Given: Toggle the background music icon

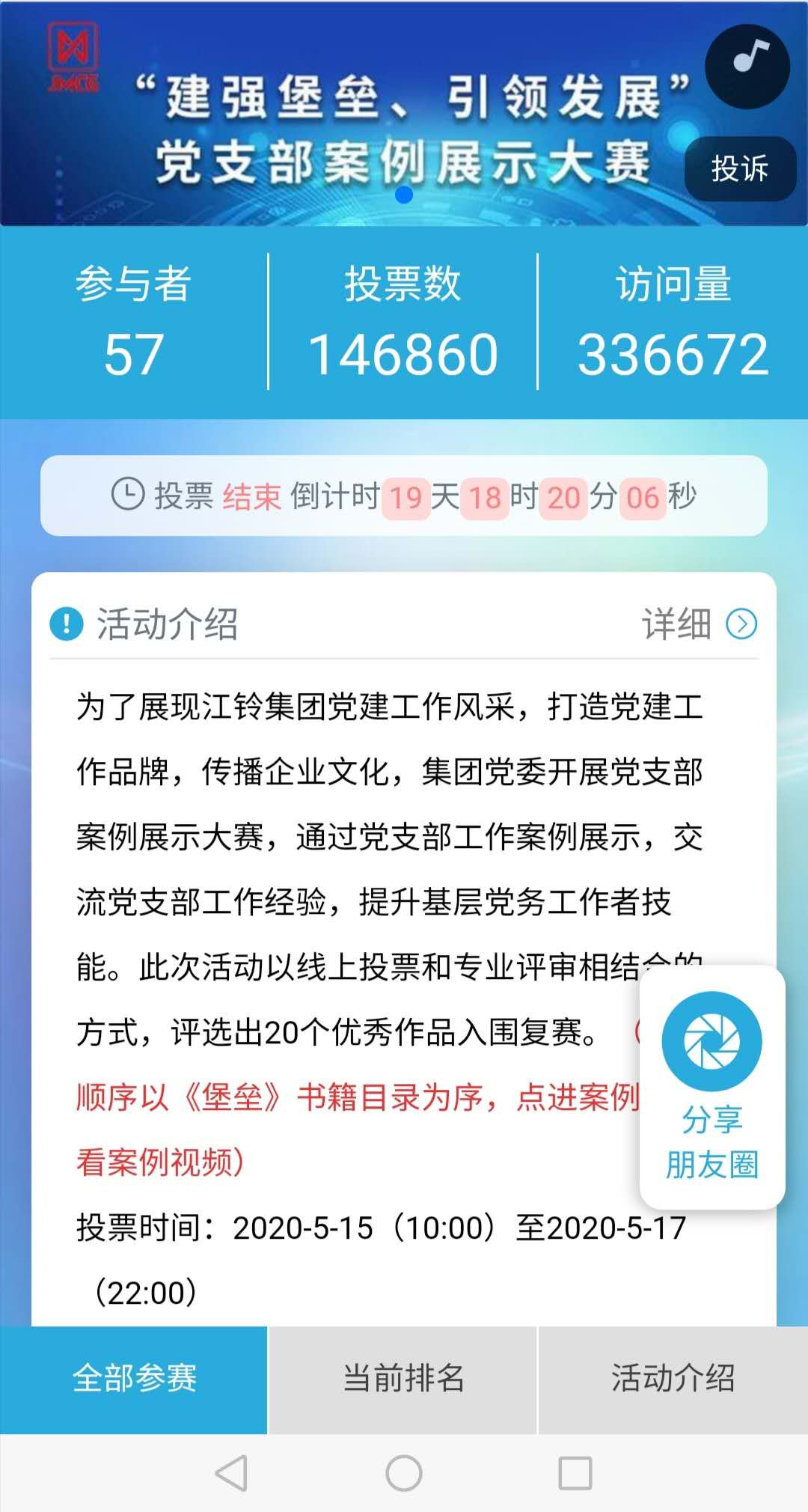Looking at the screenshot, I should (x=747, y=66).
